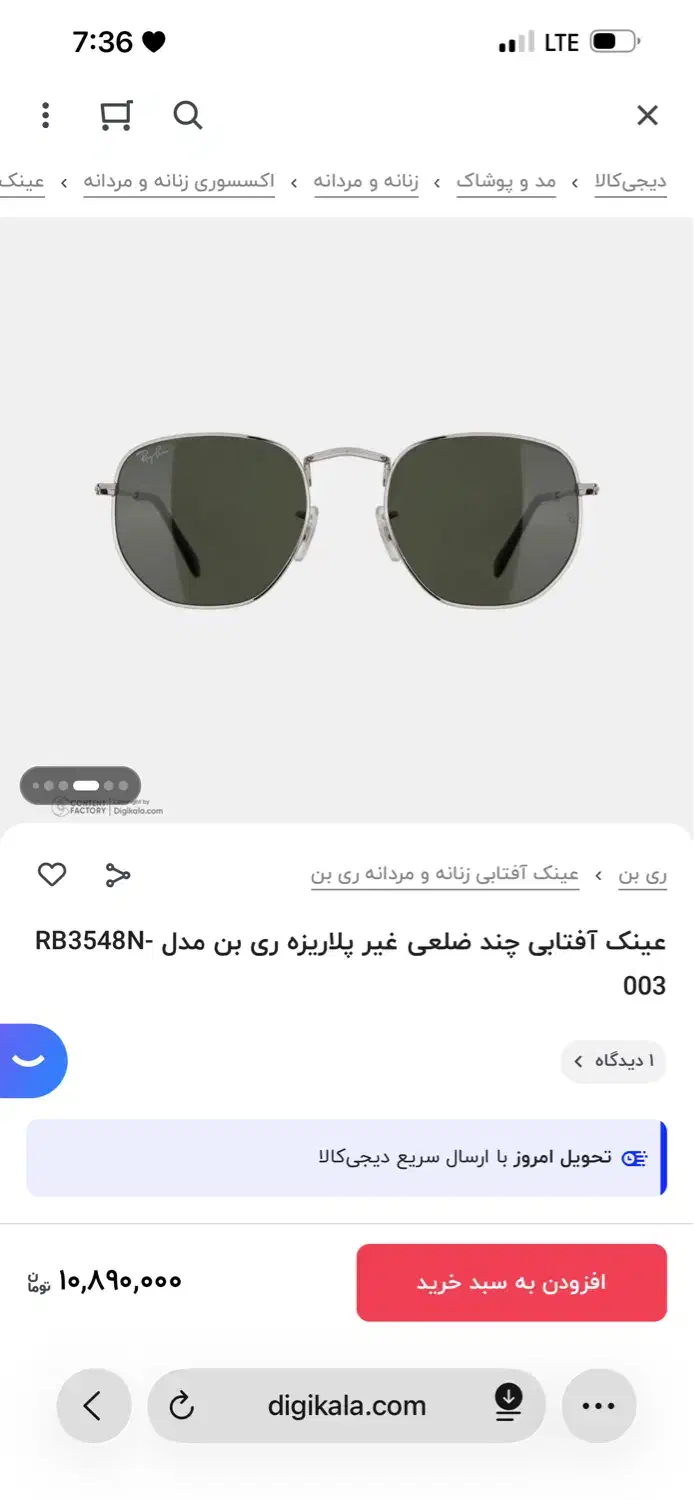Close the product page

click(647, 116)
